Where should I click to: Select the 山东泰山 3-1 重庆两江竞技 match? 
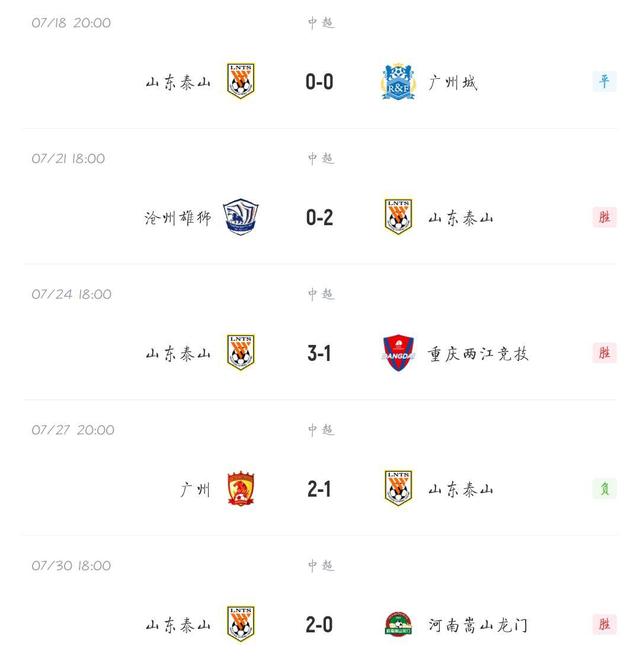(320, 354)
